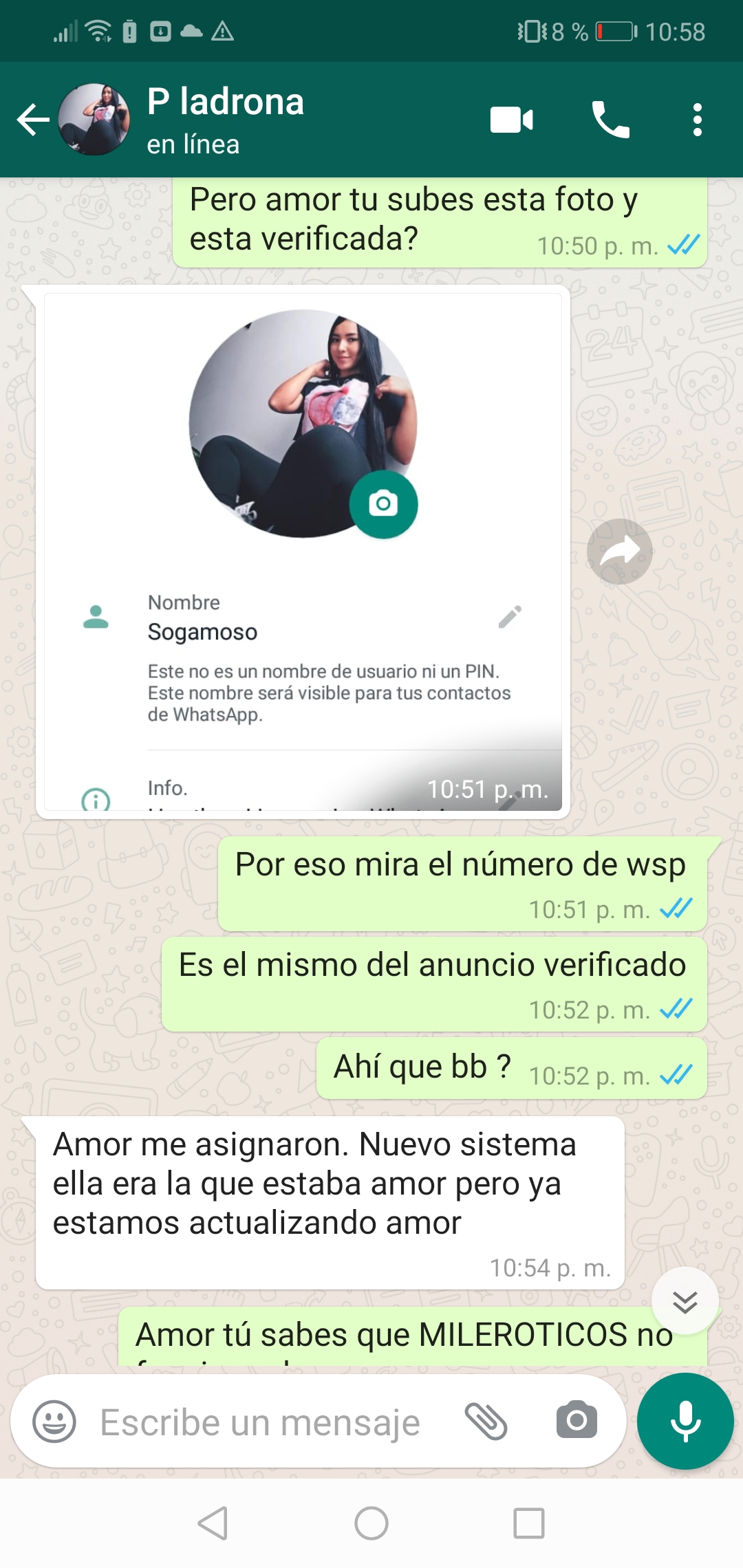Tap the system home button
743x1568 pixels.
pos(371,1523)
